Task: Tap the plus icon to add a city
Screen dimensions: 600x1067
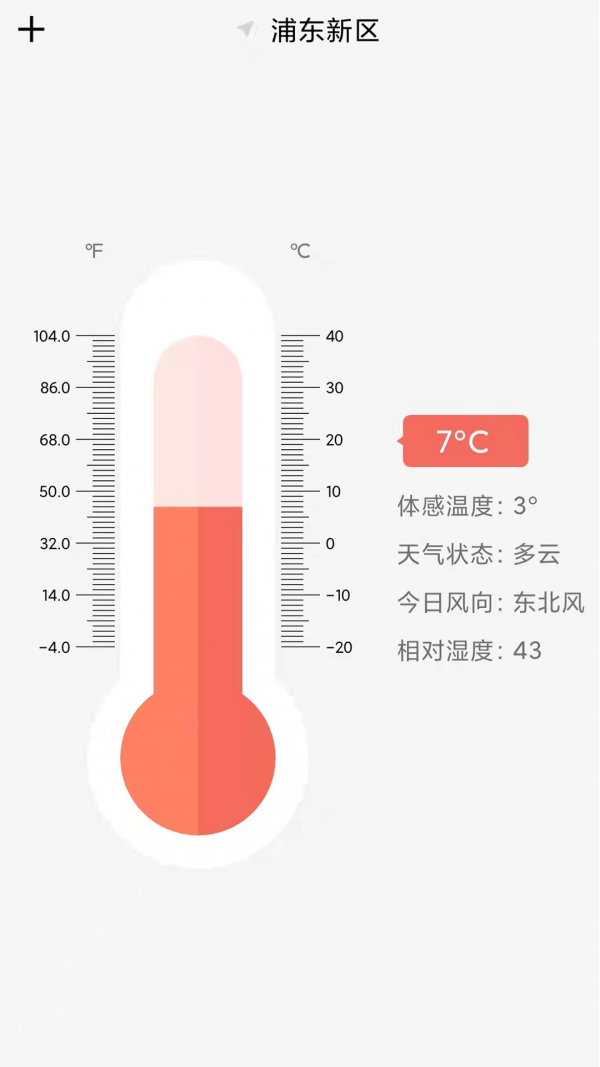Action: click(x=32, y=30)
